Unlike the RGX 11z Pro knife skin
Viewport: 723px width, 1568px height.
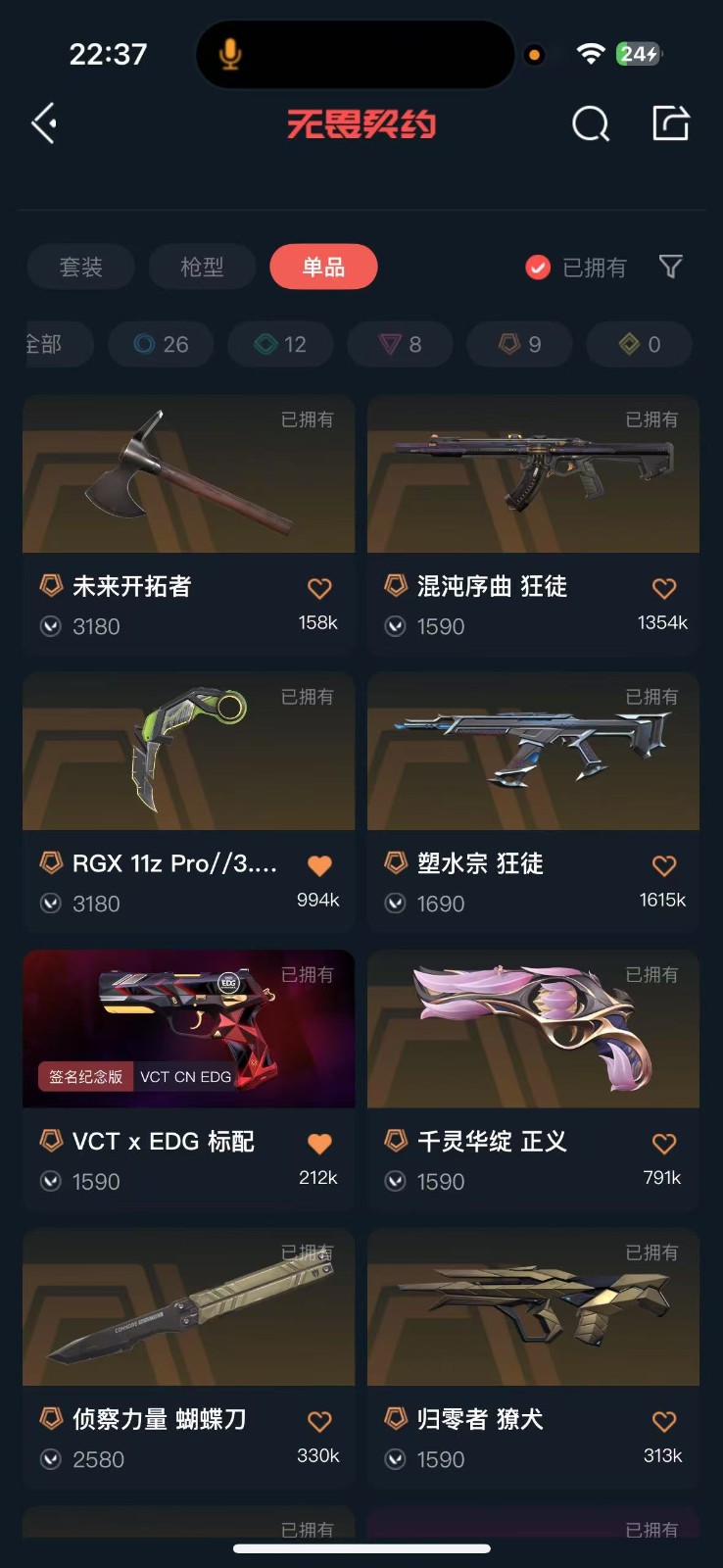click(319, 865)
